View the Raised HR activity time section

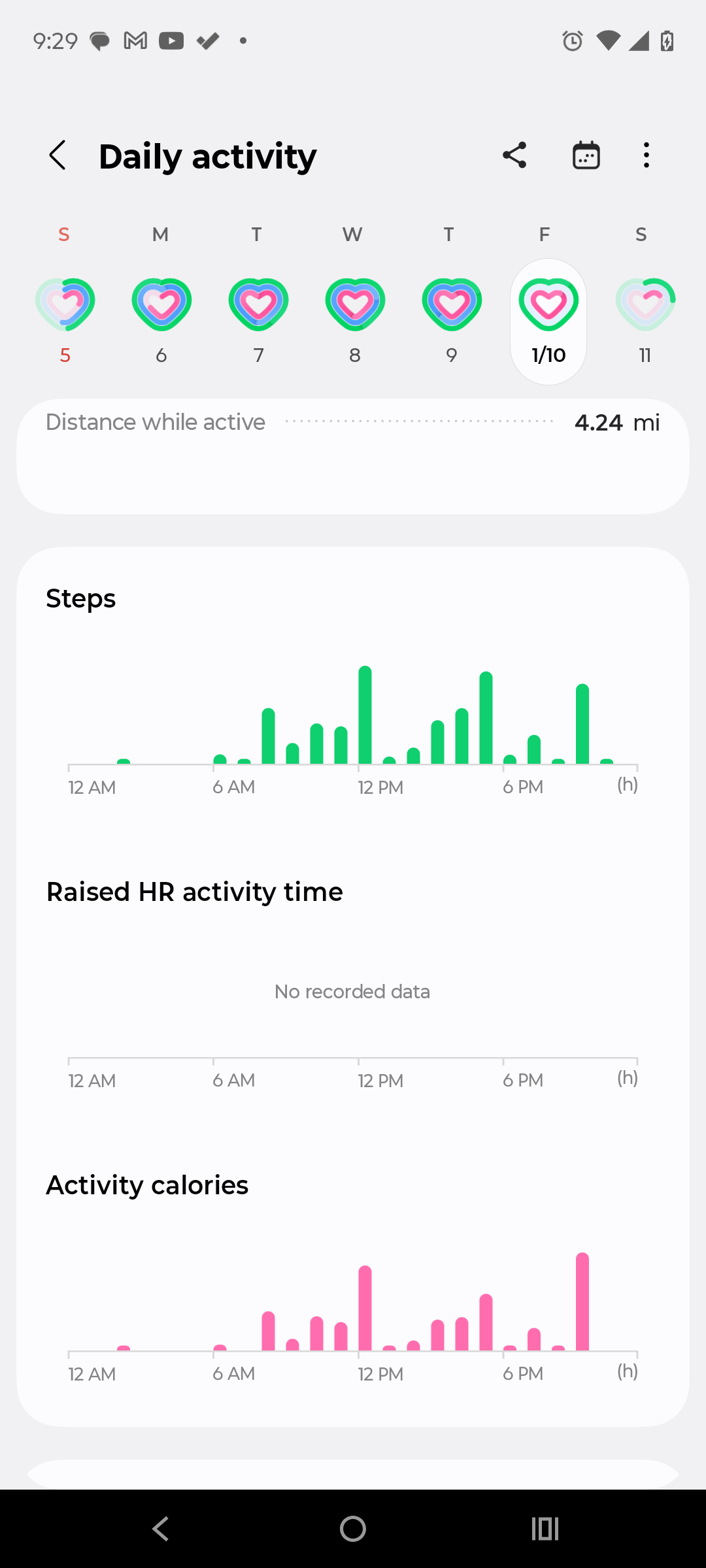click(x=194, y=891)
